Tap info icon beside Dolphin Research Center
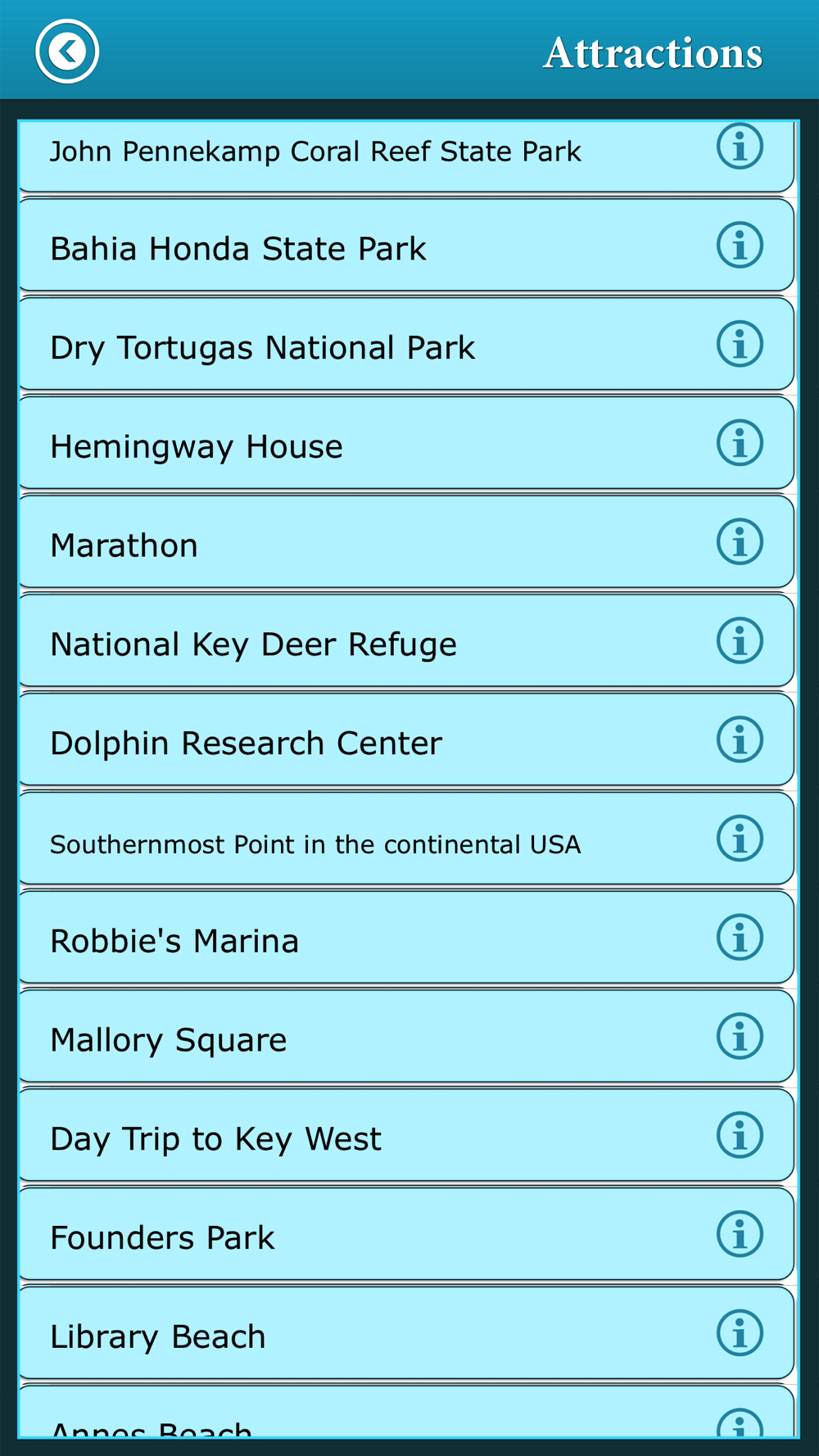Image resolution: width=819 pixels, height=1456 pixels. tap(740, 739)
